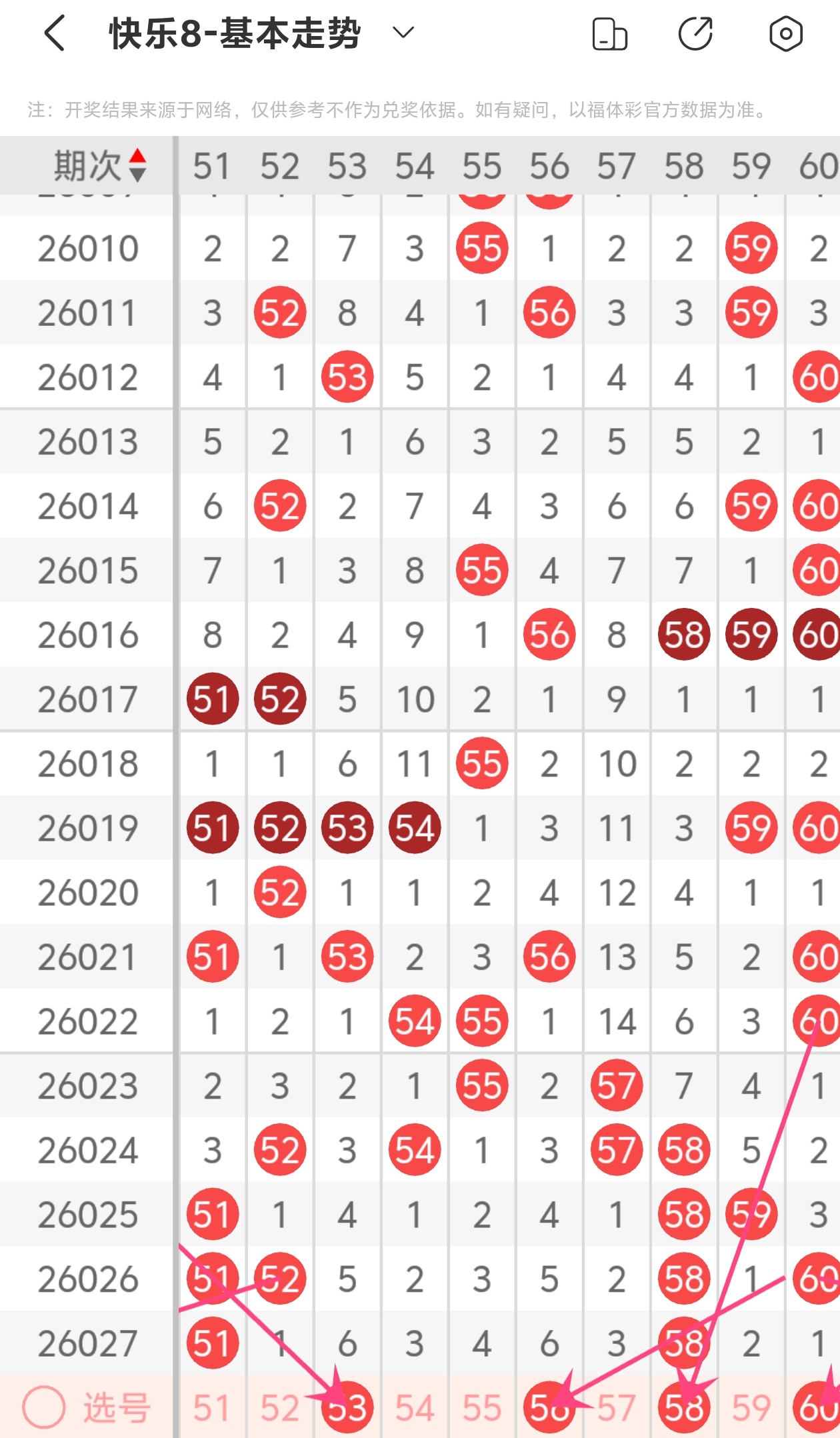
Task: Go back with the back arrow
Action: pyautogui.click(x=55, y=33)
